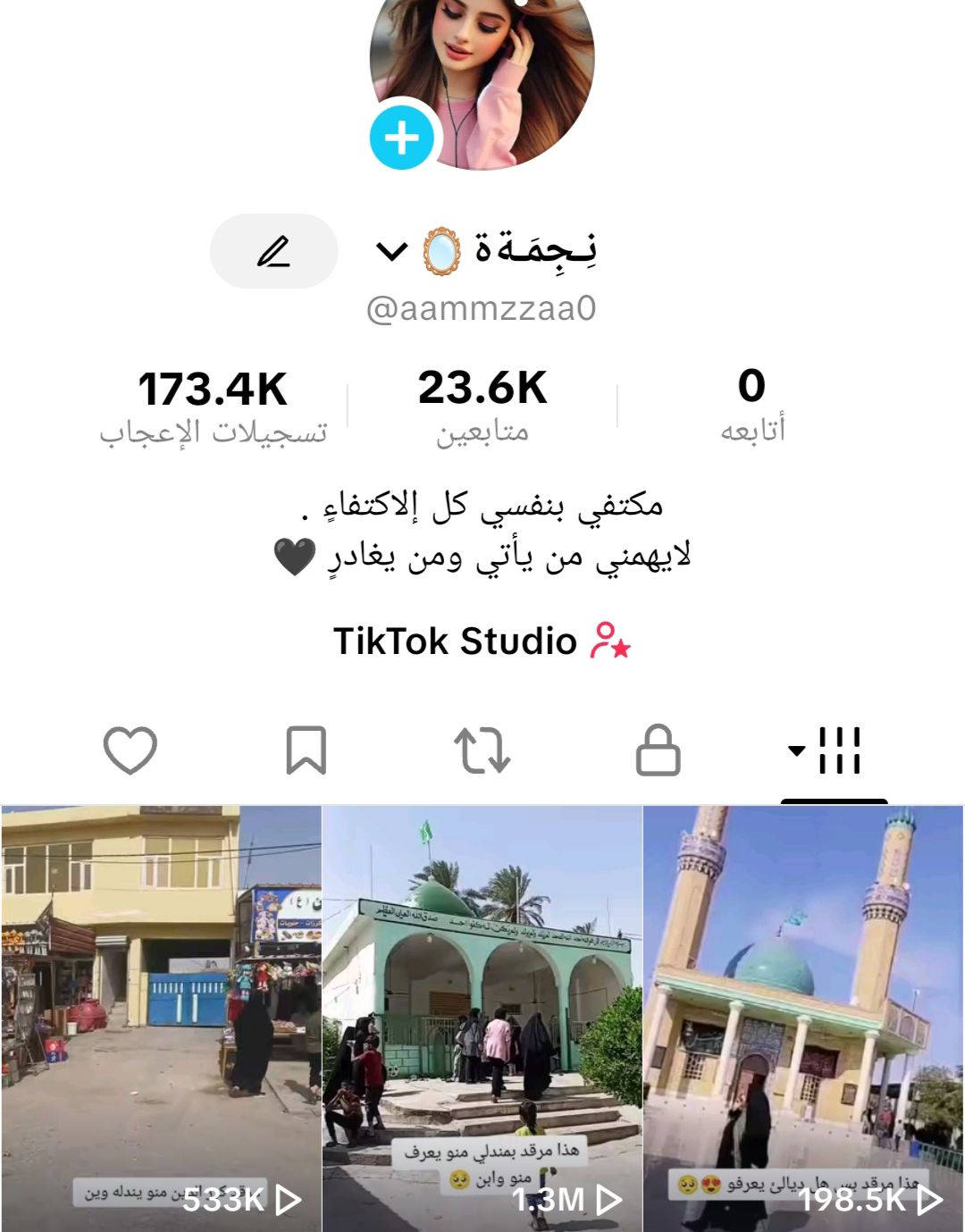965x1232 pixels.
Task: Switch to the liked videos tab
Action: pyautogui.click(x=130, y=750)
